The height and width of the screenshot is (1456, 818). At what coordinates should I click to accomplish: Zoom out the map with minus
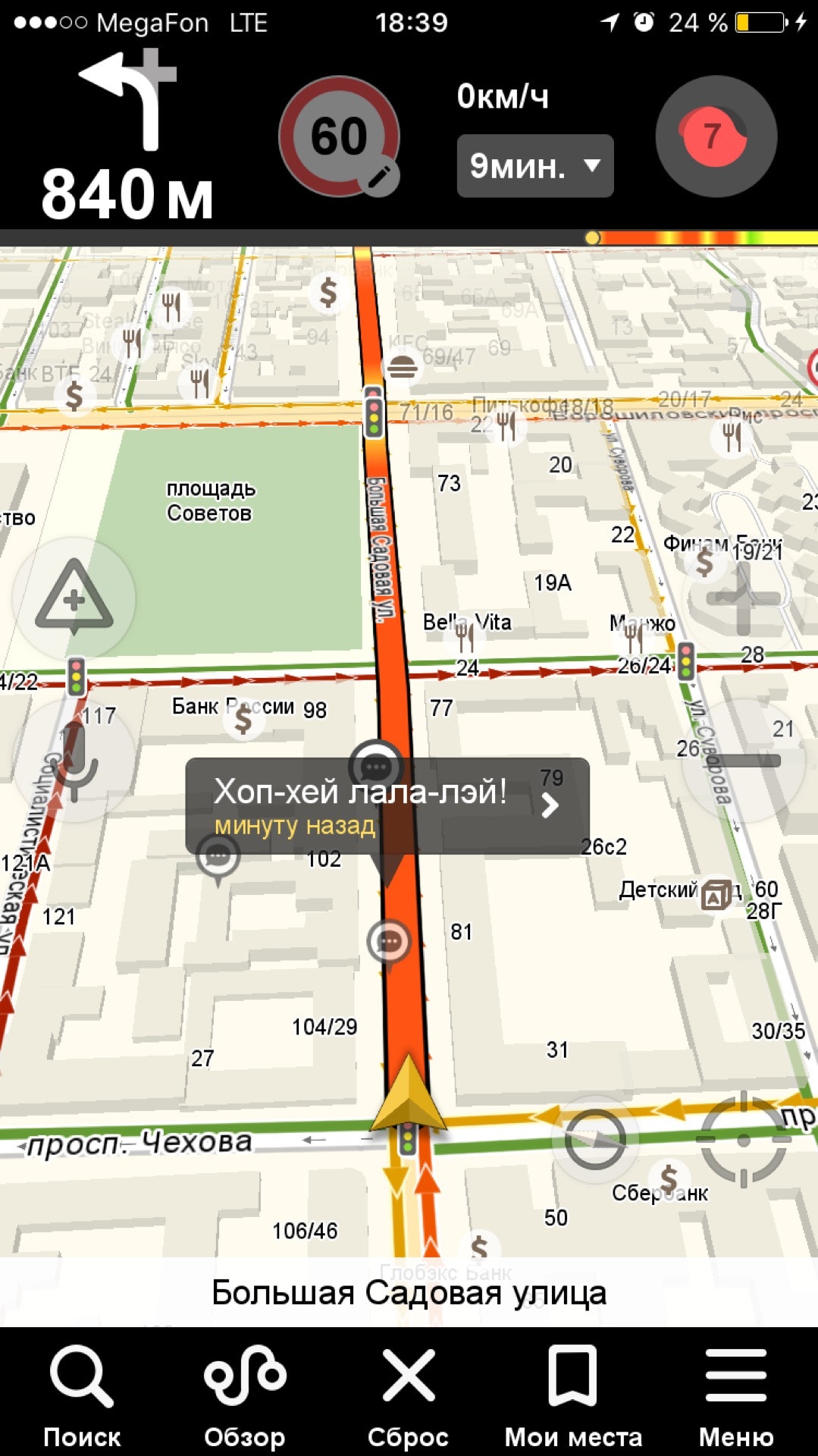(x=743, y=761)
